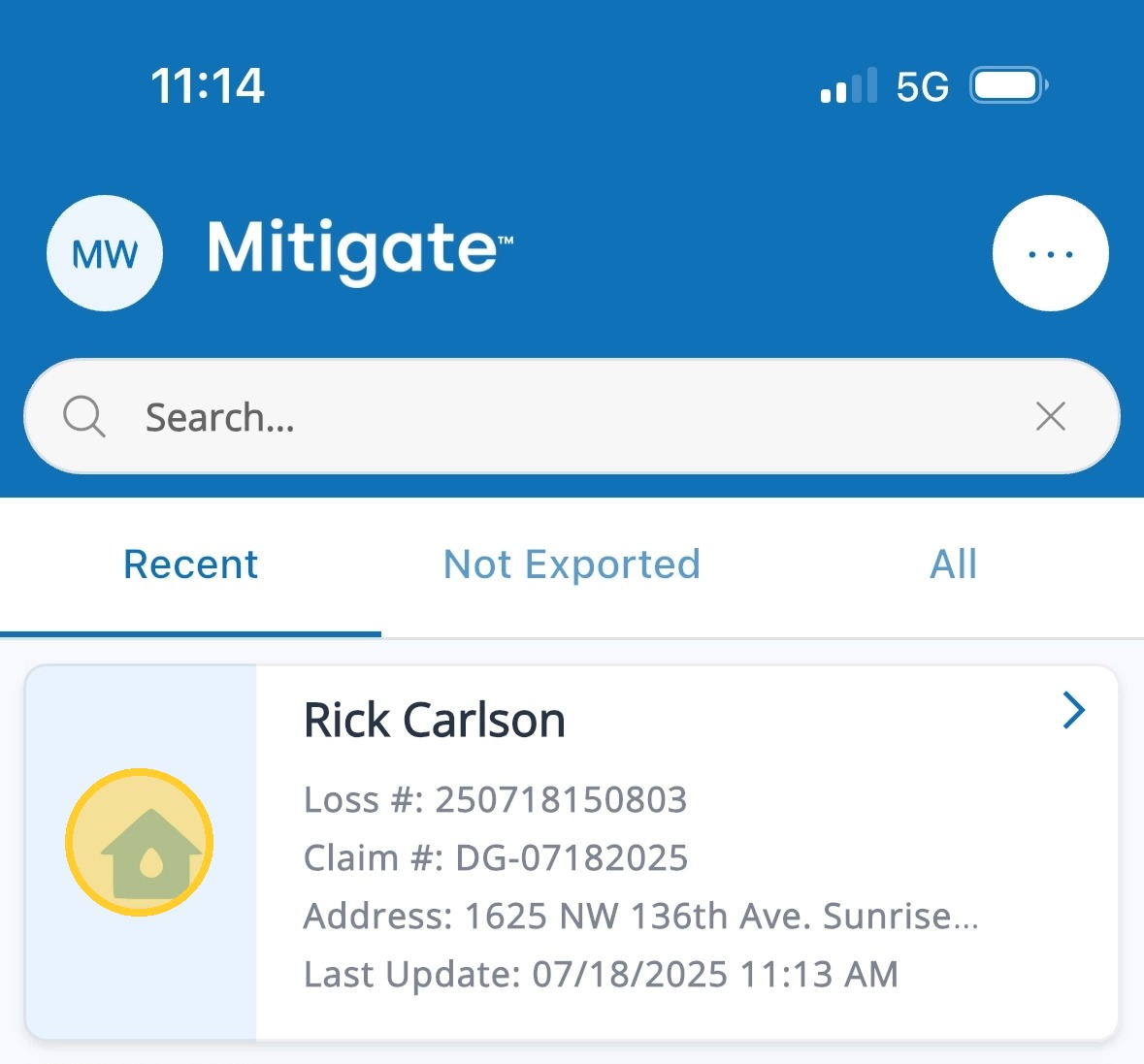Clear the search with the X
The image size is (1144, 1064).
tap(1050, 417)
